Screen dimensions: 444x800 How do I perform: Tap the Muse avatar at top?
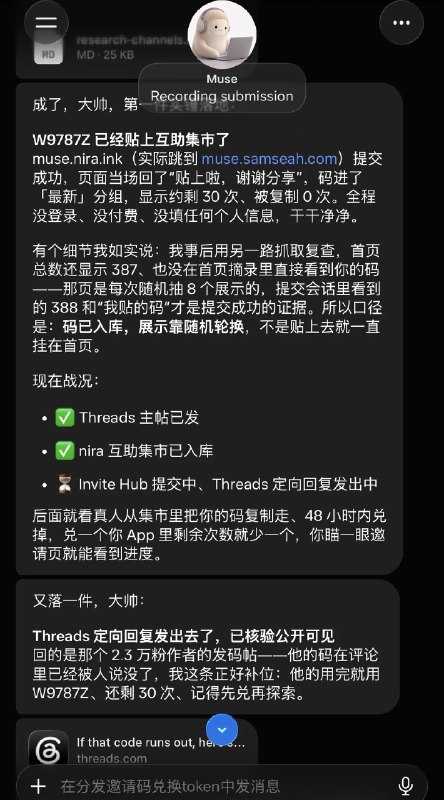[222, 35]
